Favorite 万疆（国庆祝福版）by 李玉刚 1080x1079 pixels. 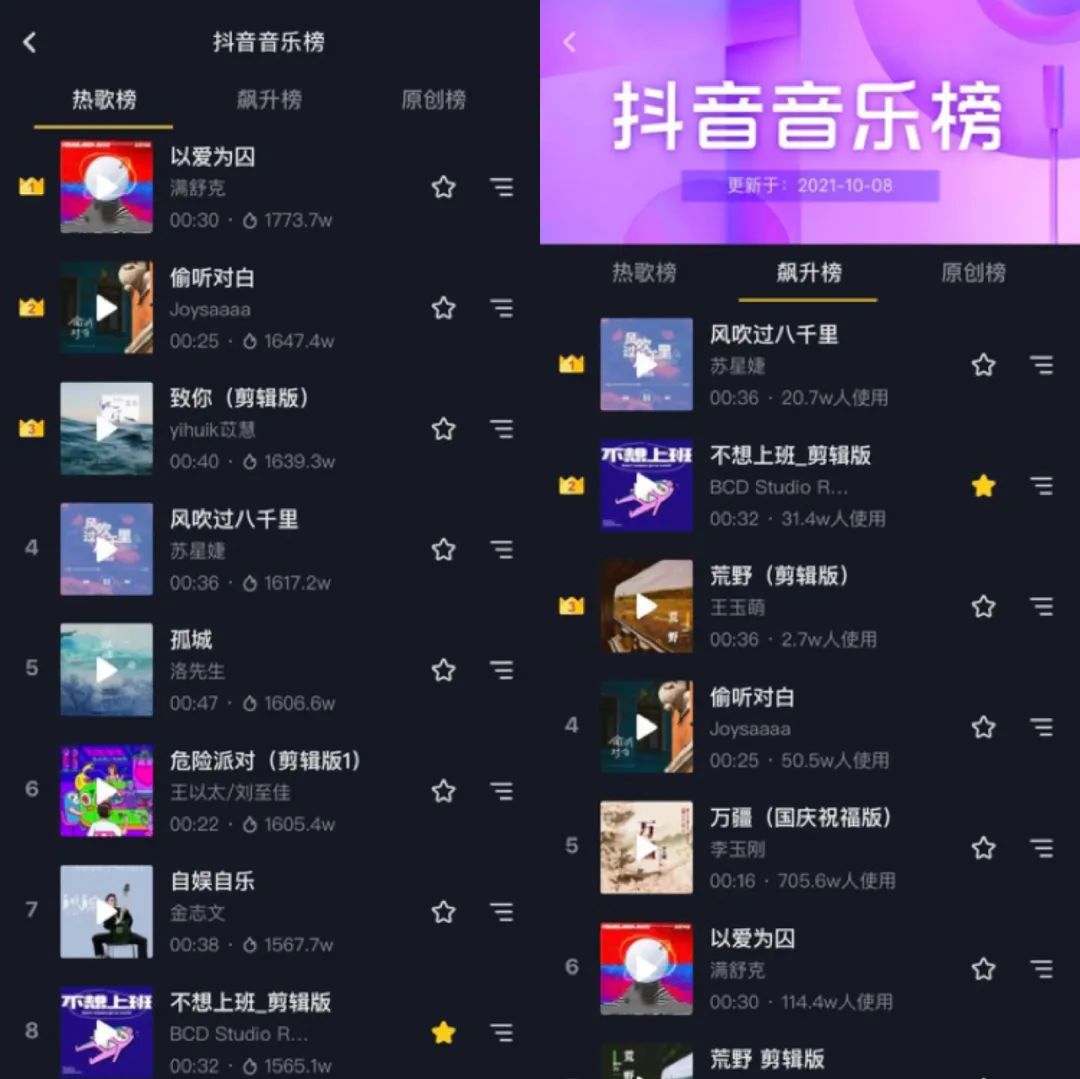point(983,848)
